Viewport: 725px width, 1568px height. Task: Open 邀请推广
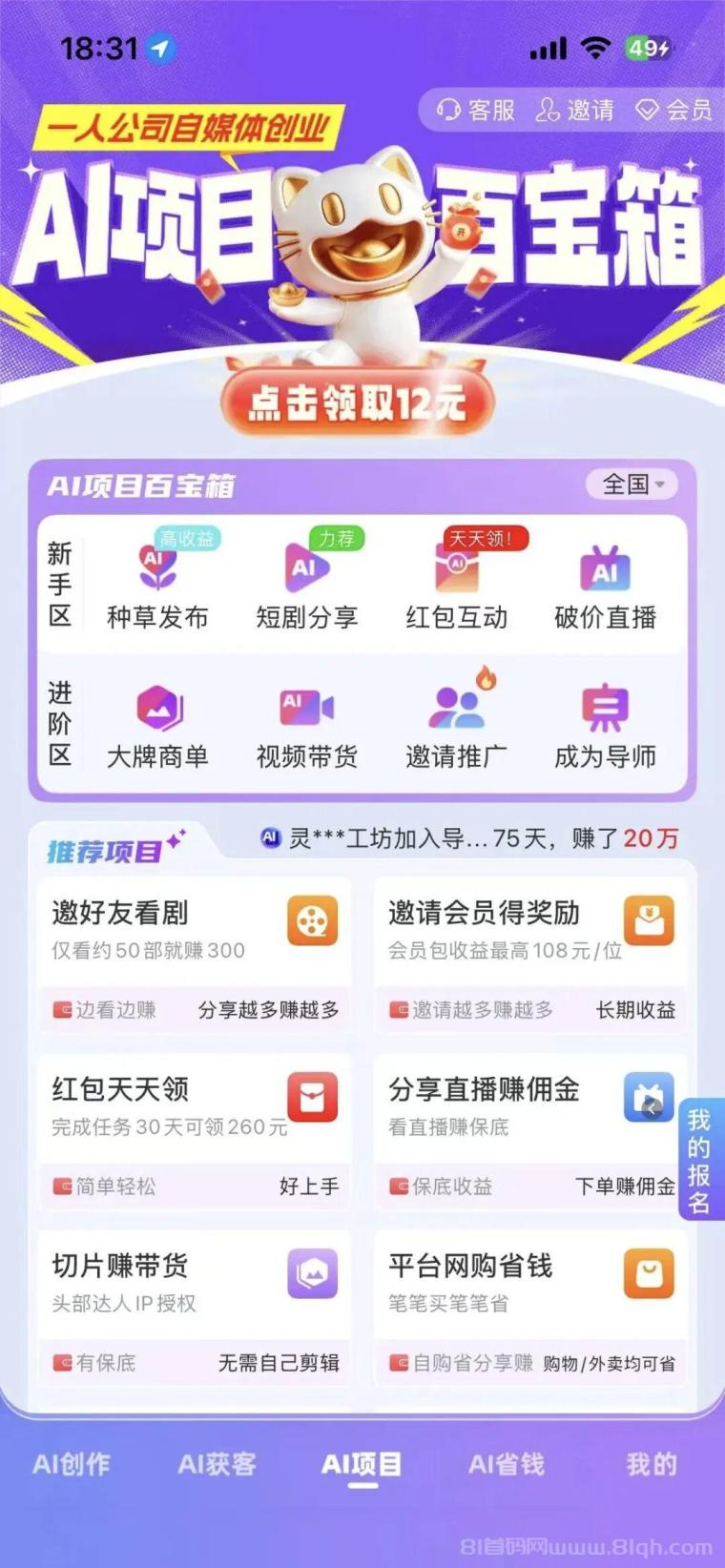[456, 726]
